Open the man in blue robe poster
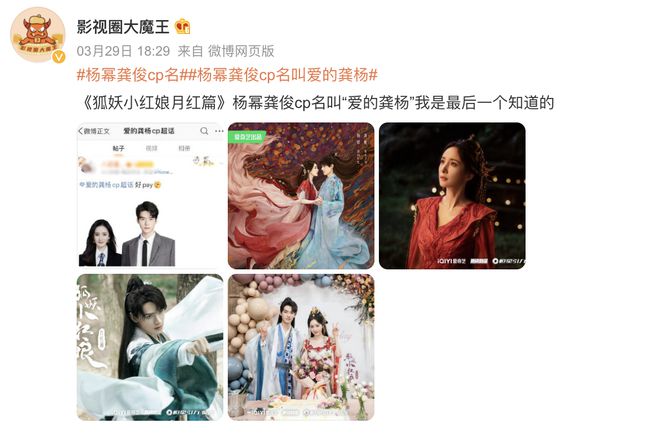This screenshot has width=660, height=433. 150,345
